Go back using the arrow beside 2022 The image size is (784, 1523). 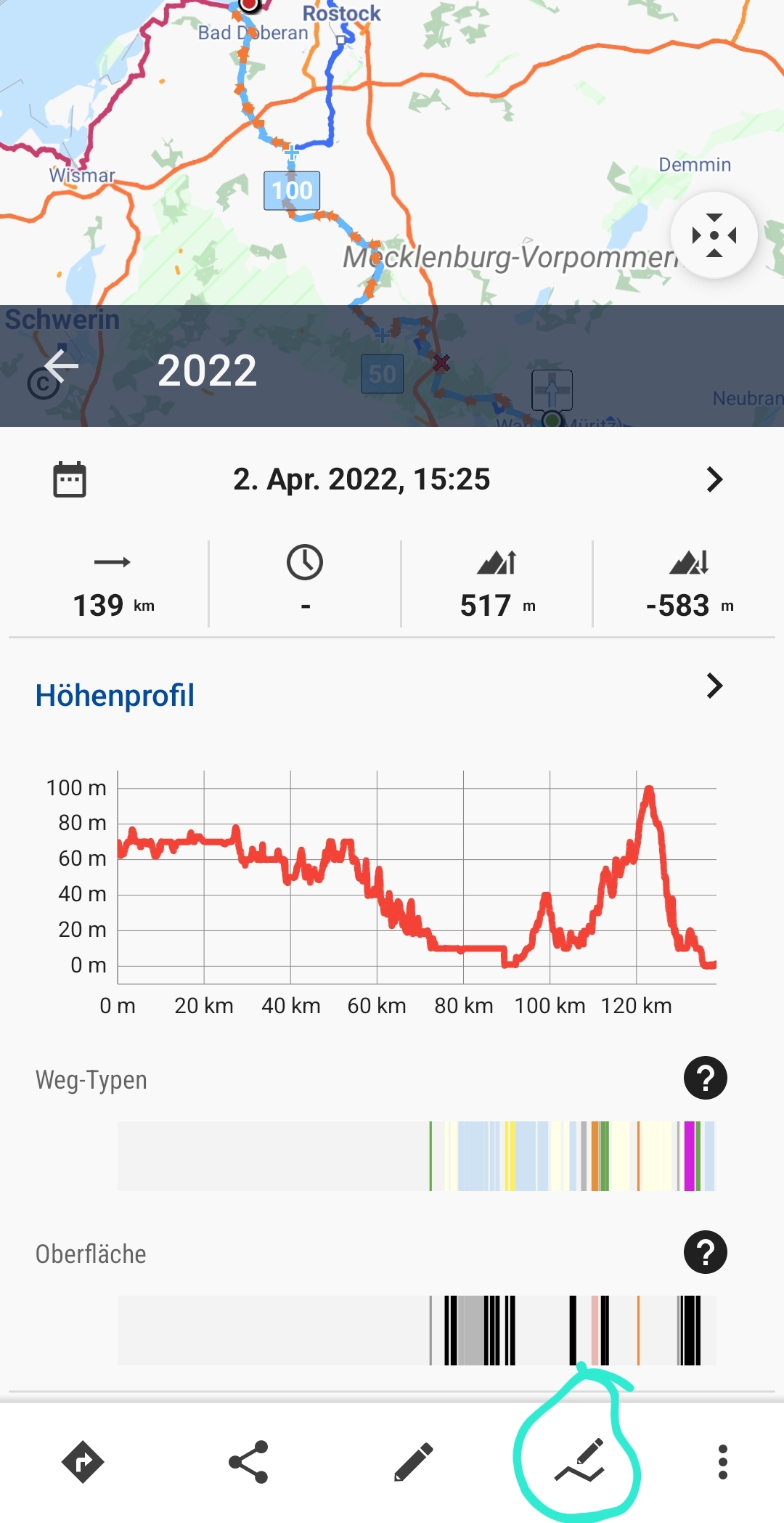pos(62,366)
